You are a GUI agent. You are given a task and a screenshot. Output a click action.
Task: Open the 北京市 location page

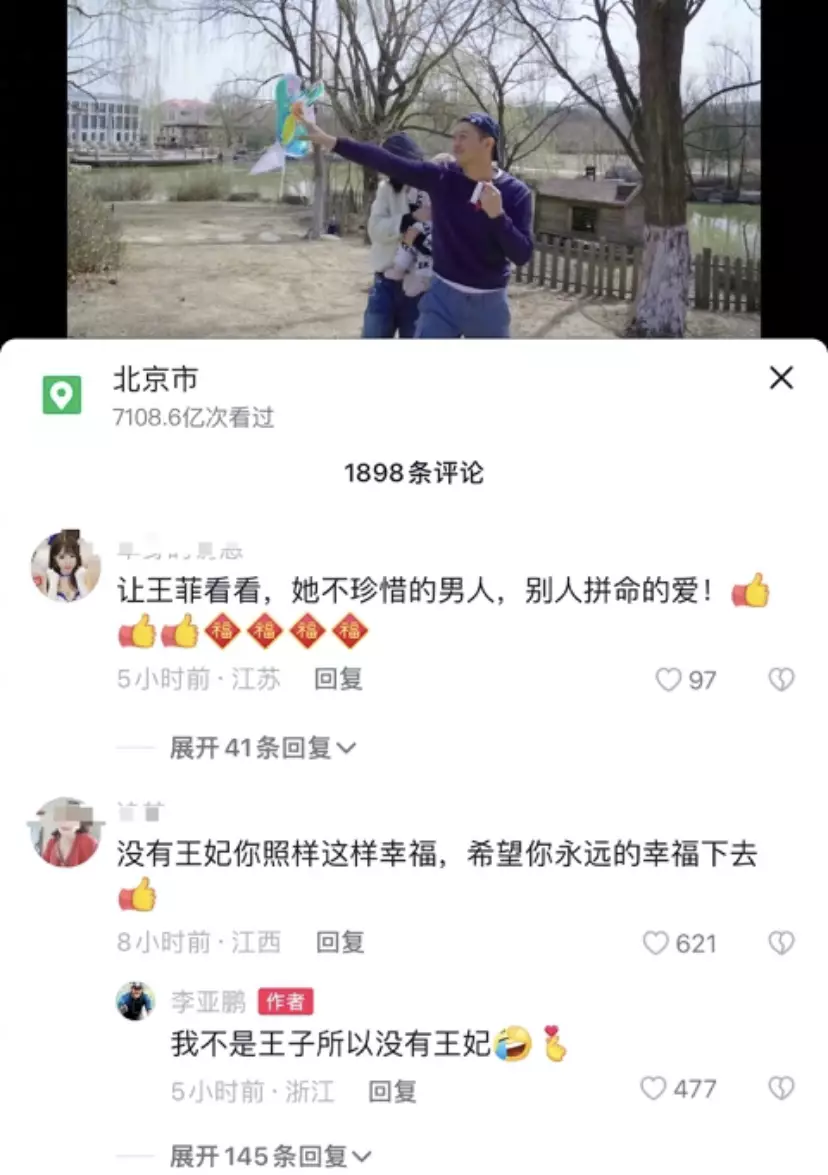click(x=156, y=380)
